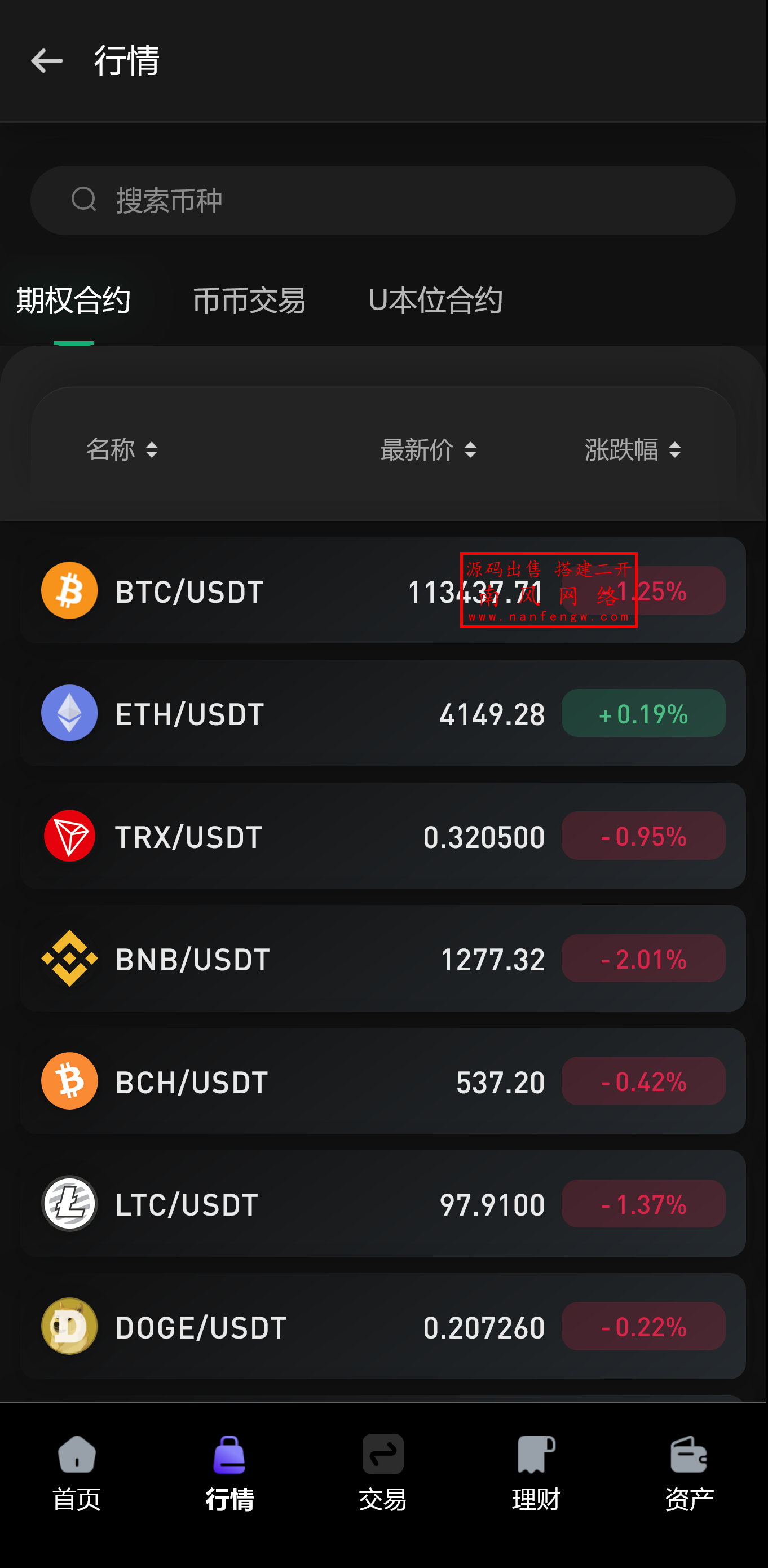Select the BNB Binance logo icon
The width and height of the screenshot is (768, 1568).
(x=69, y=959)
